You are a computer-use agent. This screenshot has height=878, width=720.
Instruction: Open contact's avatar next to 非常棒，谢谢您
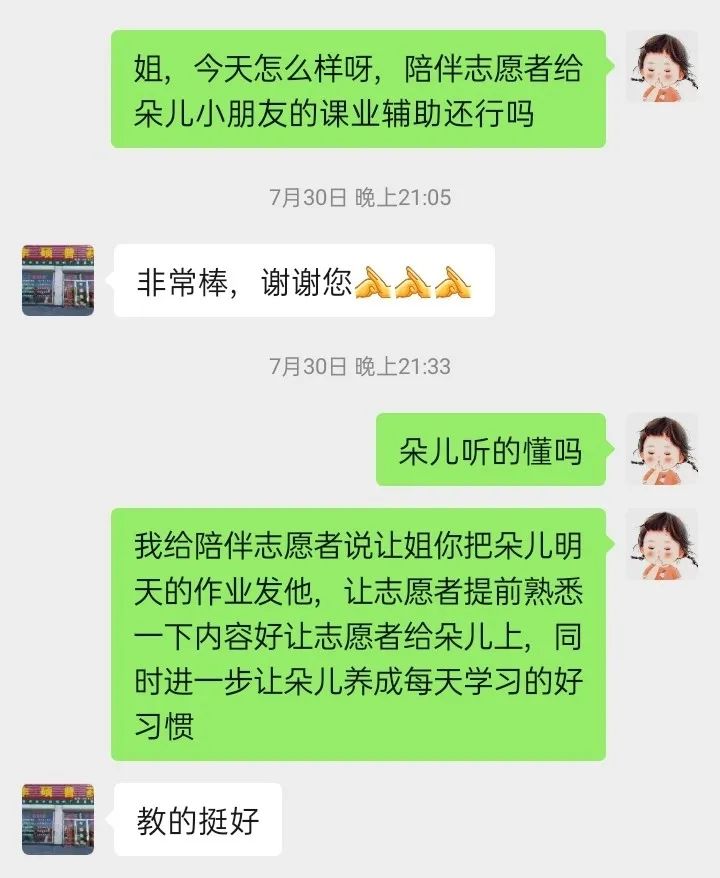pos(58,280)
